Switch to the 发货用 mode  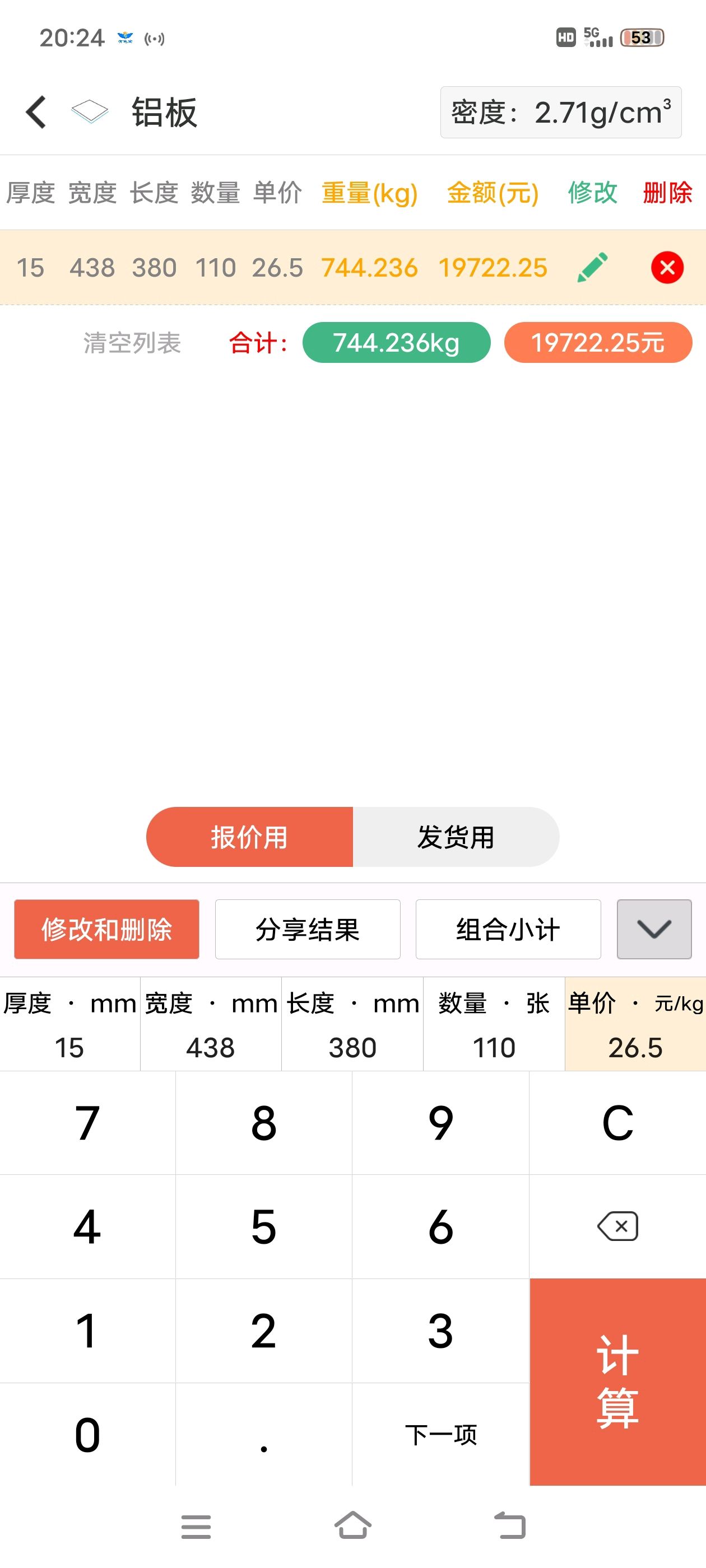pos(456,837)
